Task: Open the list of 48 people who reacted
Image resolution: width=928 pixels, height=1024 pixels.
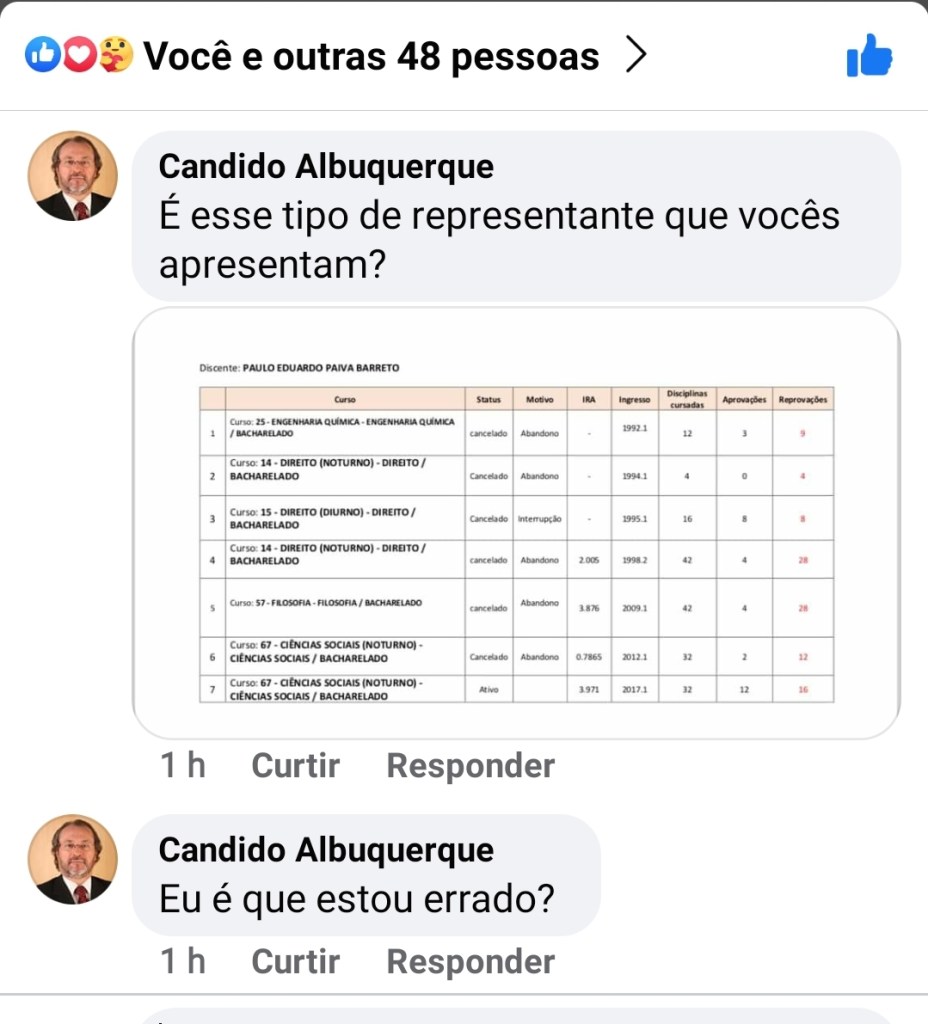Action: pyautogui.click(x=370, y=57)
